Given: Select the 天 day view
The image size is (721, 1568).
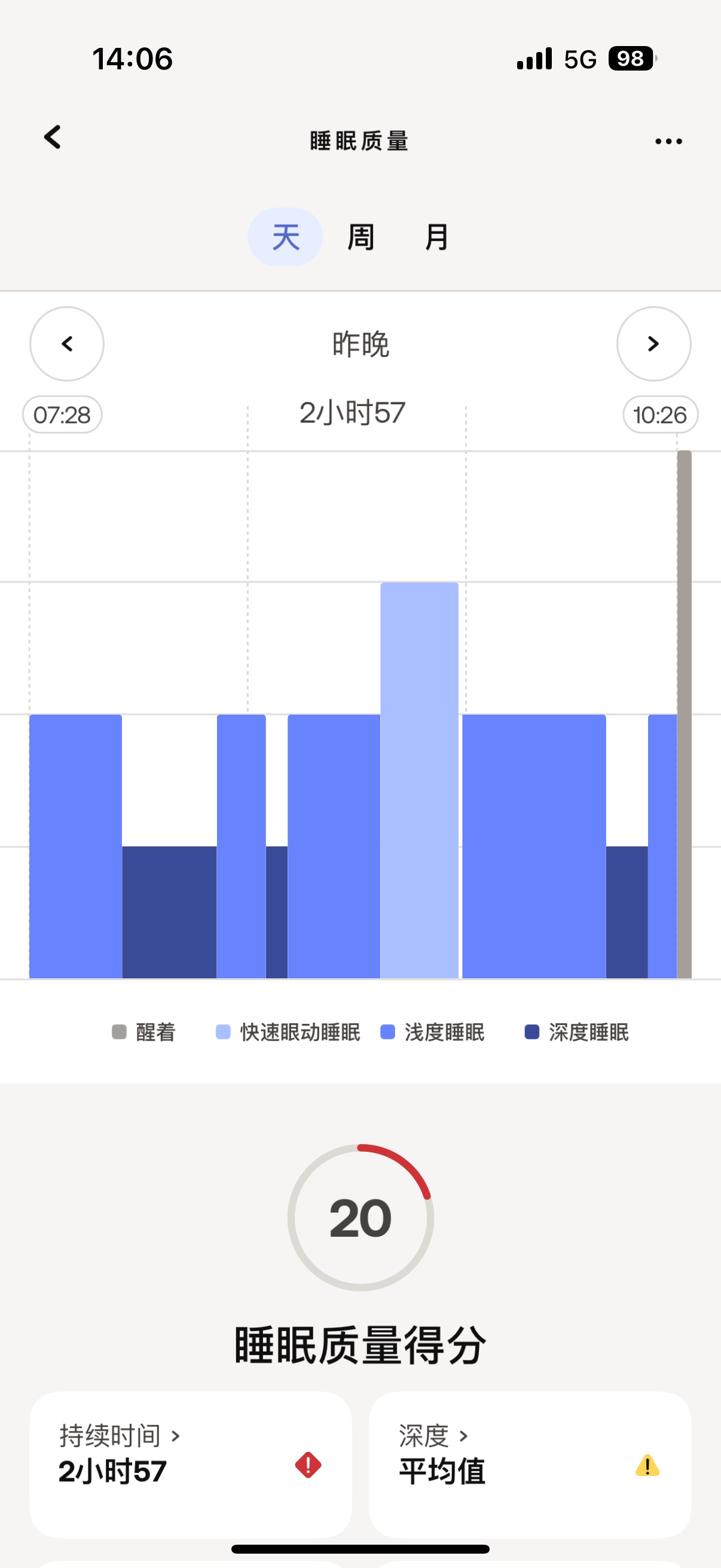Looking at the screenshot, I should tap(285, 237).
